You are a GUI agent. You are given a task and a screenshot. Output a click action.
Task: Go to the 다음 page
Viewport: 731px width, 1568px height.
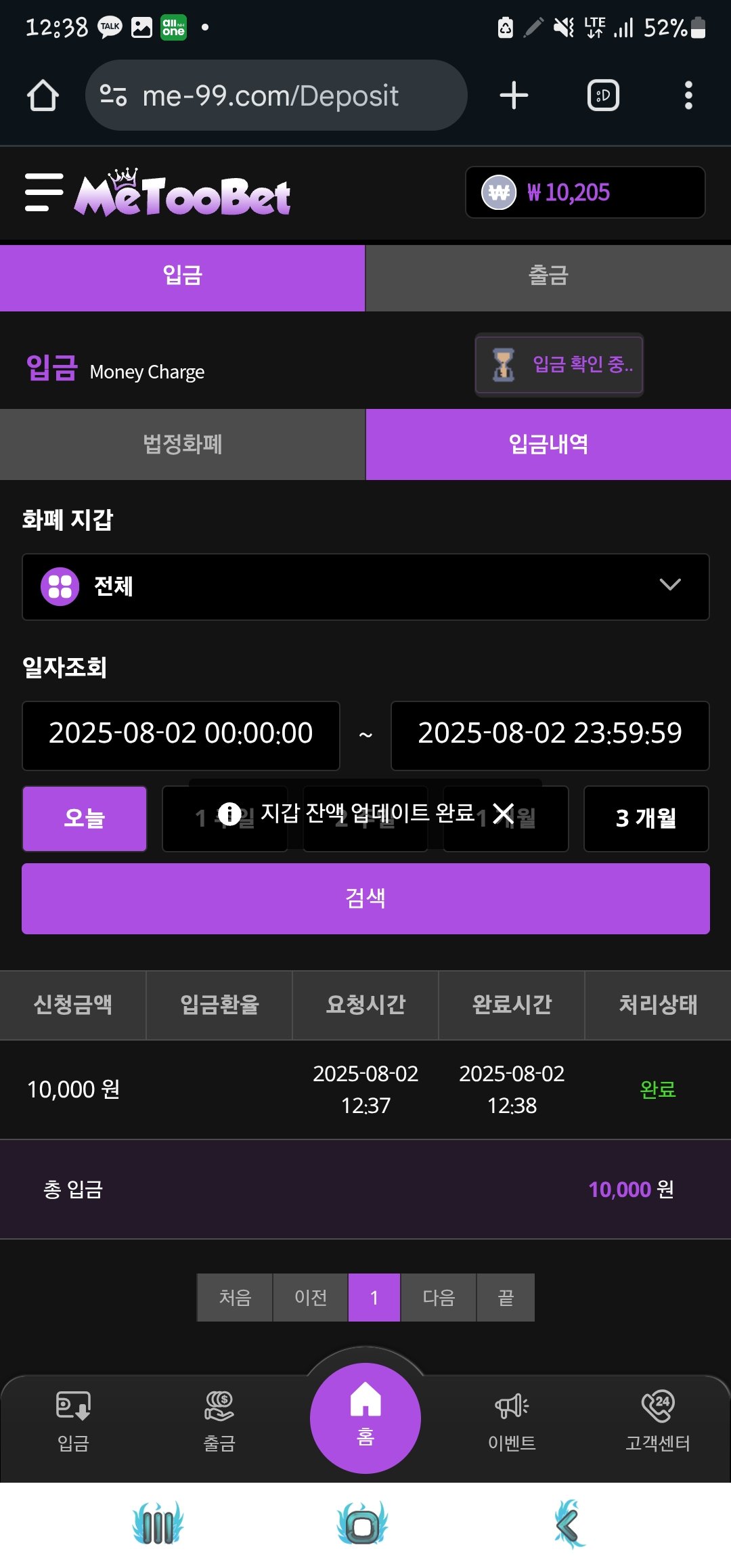tap(439, 1297)
